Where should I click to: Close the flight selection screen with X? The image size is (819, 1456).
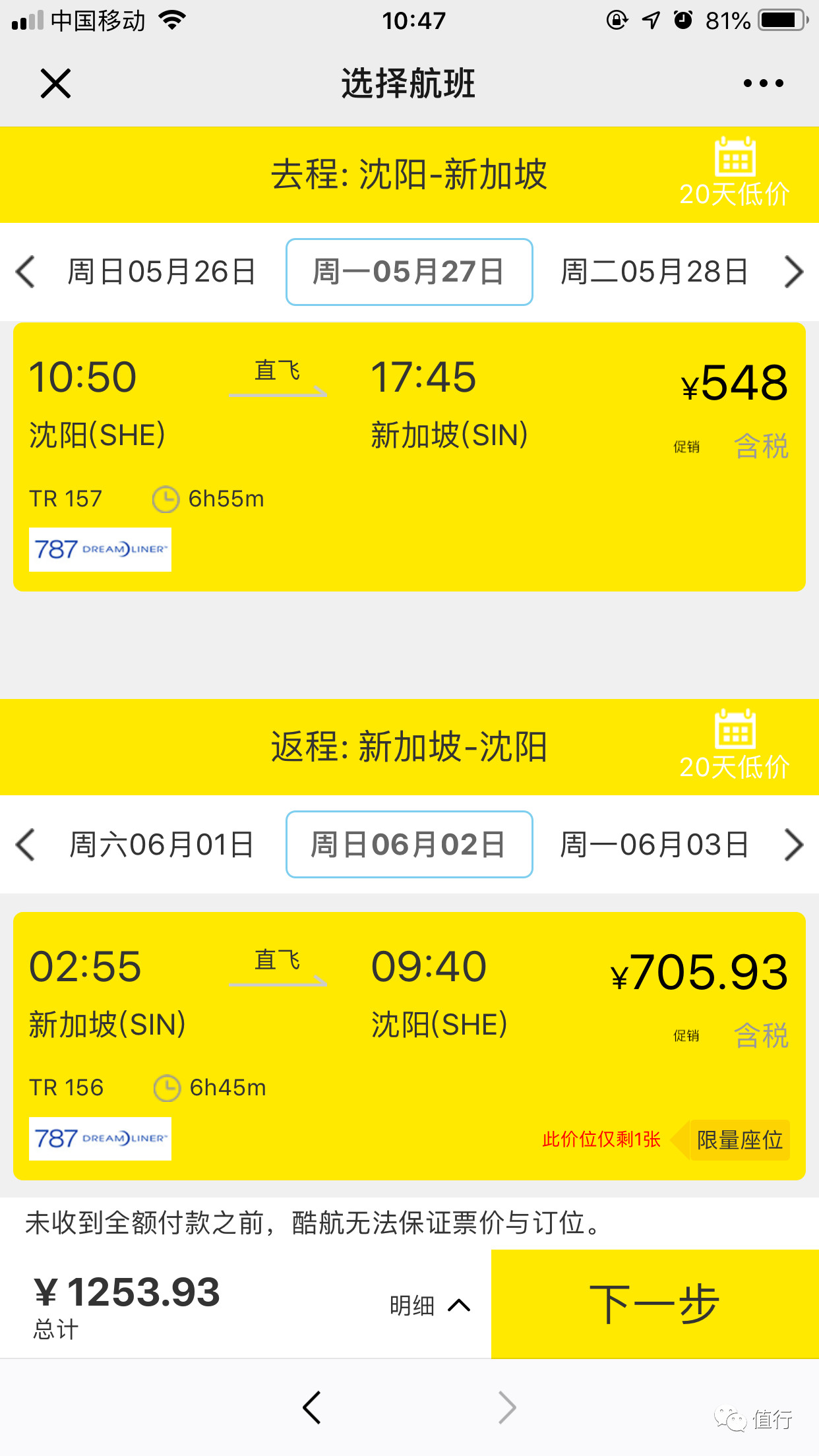(x=55, y=83)
